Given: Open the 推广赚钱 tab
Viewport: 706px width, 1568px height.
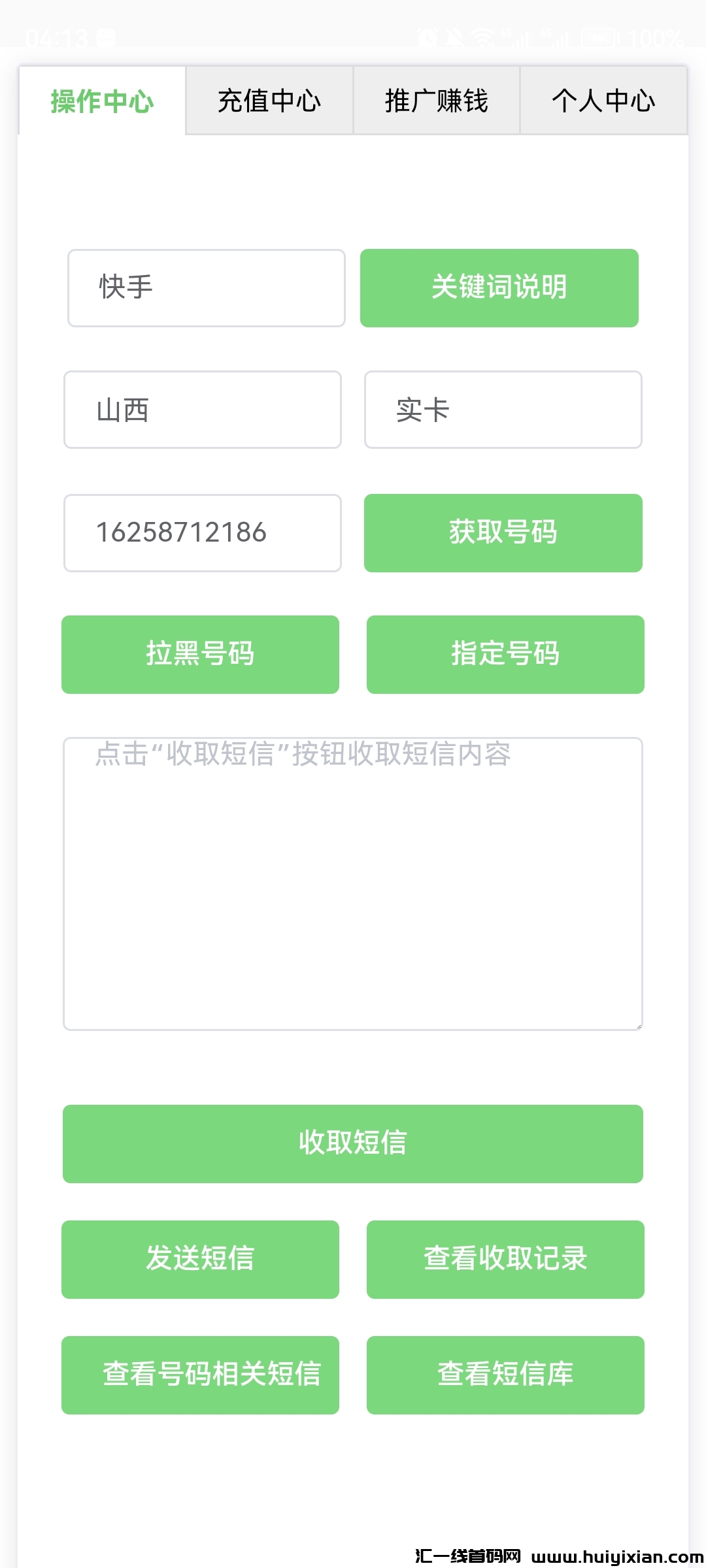Looking at the screenshot, I should 436,101.
